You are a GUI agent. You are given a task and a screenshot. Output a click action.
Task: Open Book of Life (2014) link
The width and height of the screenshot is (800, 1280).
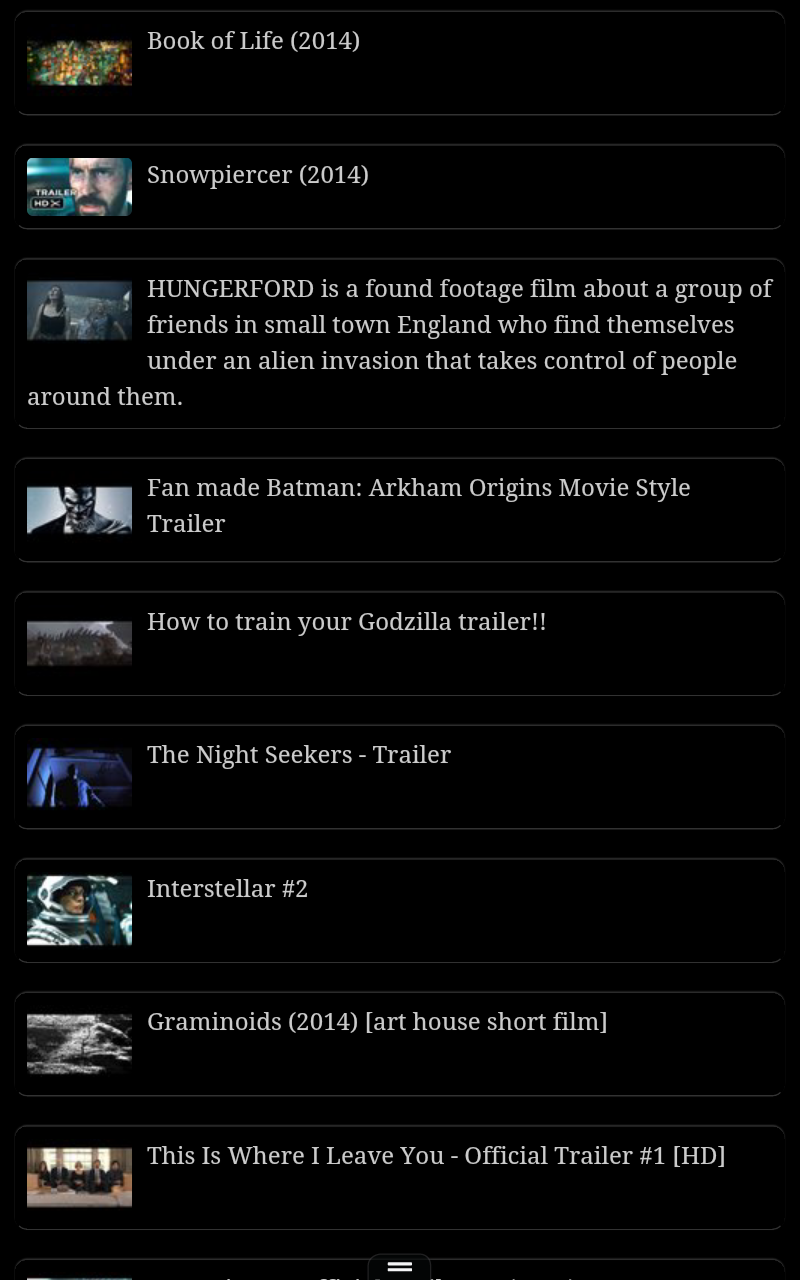click(253, 41)
